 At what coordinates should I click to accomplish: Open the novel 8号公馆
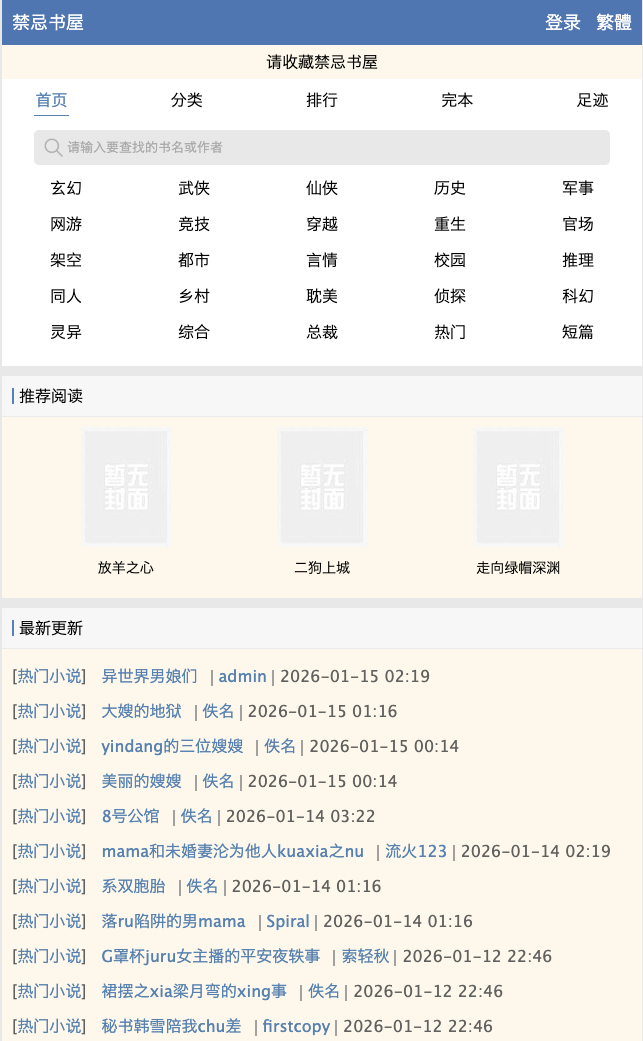click(x=130, y=816)
